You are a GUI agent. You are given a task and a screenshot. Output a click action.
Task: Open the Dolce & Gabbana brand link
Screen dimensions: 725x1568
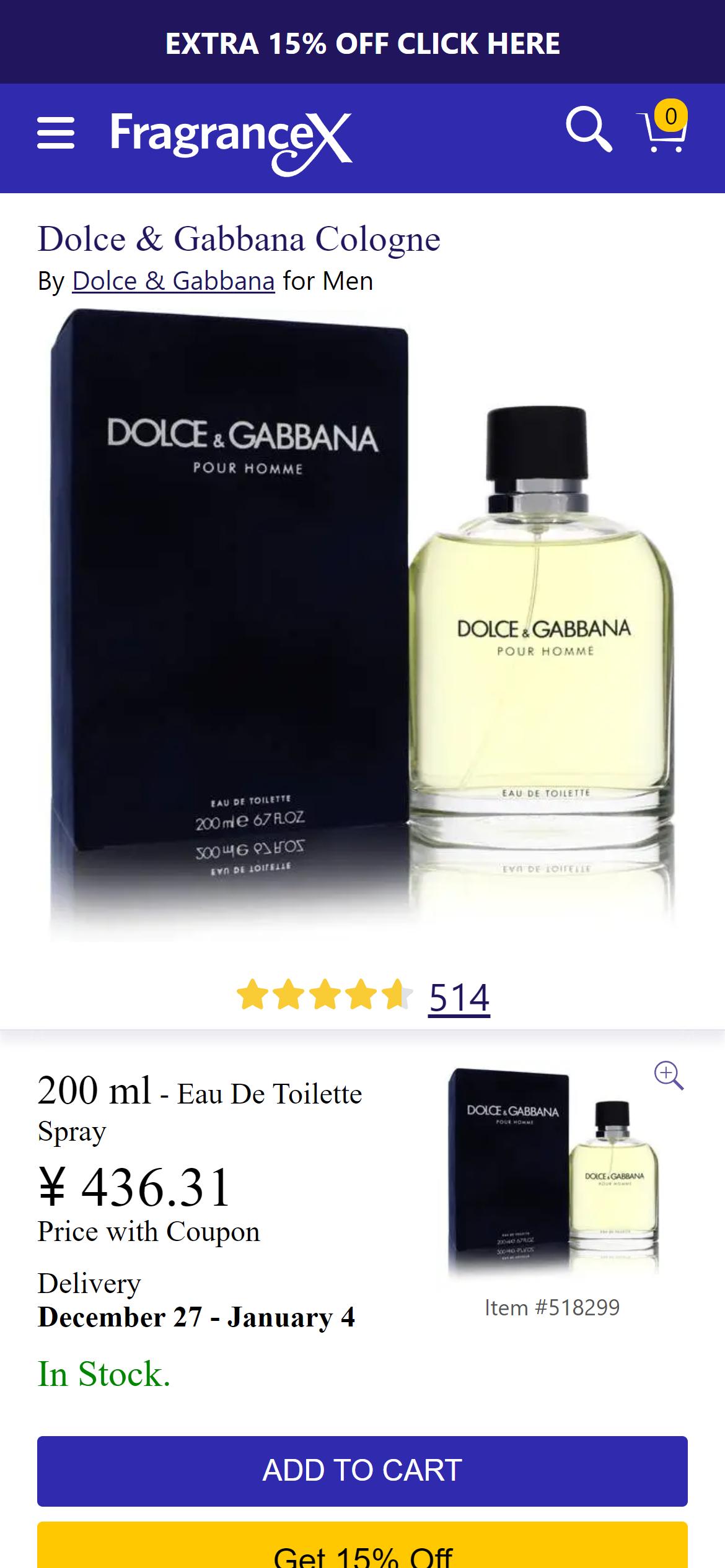click(174, 281)
